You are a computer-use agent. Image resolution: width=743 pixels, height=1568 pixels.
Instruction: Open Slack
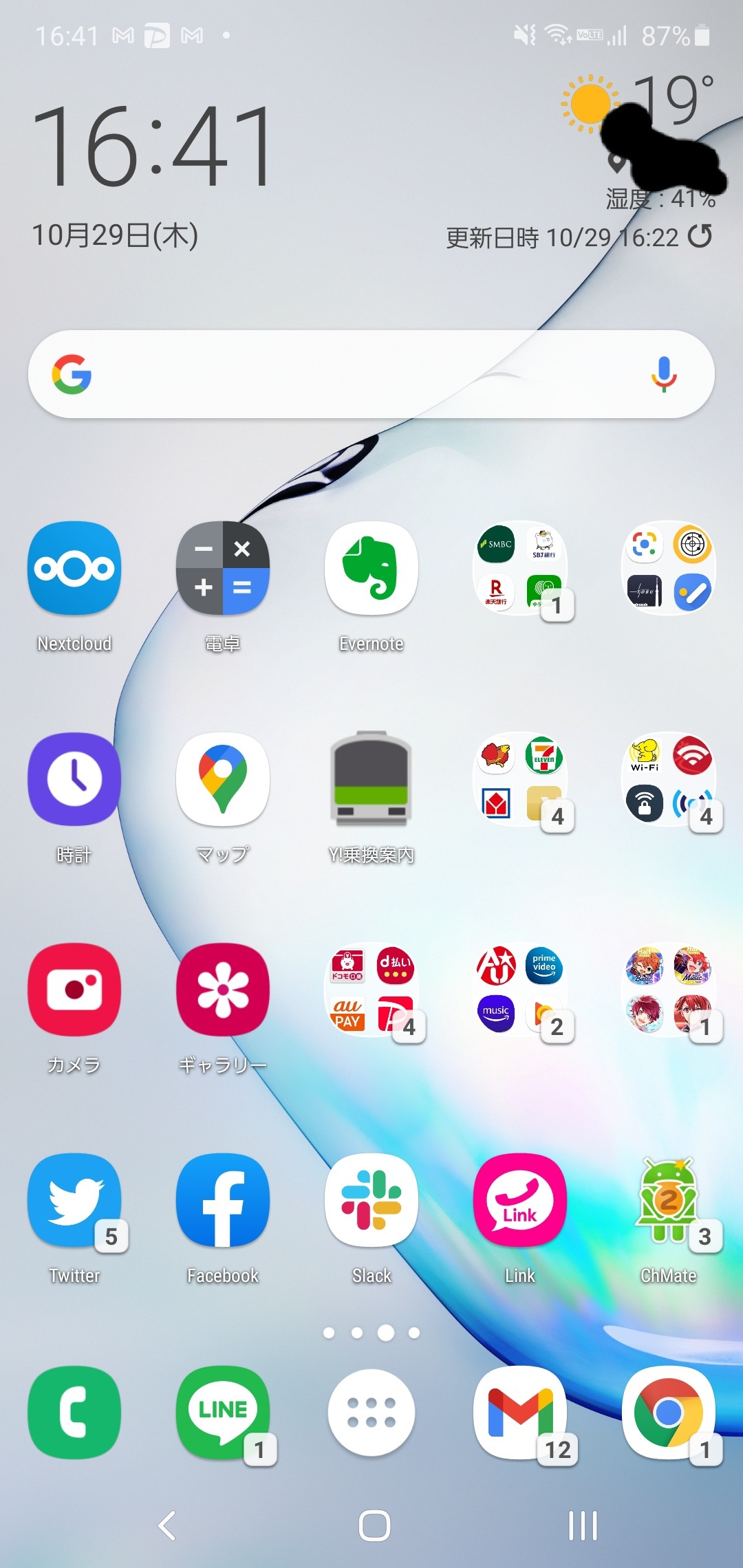click(x=371, y=1200)
